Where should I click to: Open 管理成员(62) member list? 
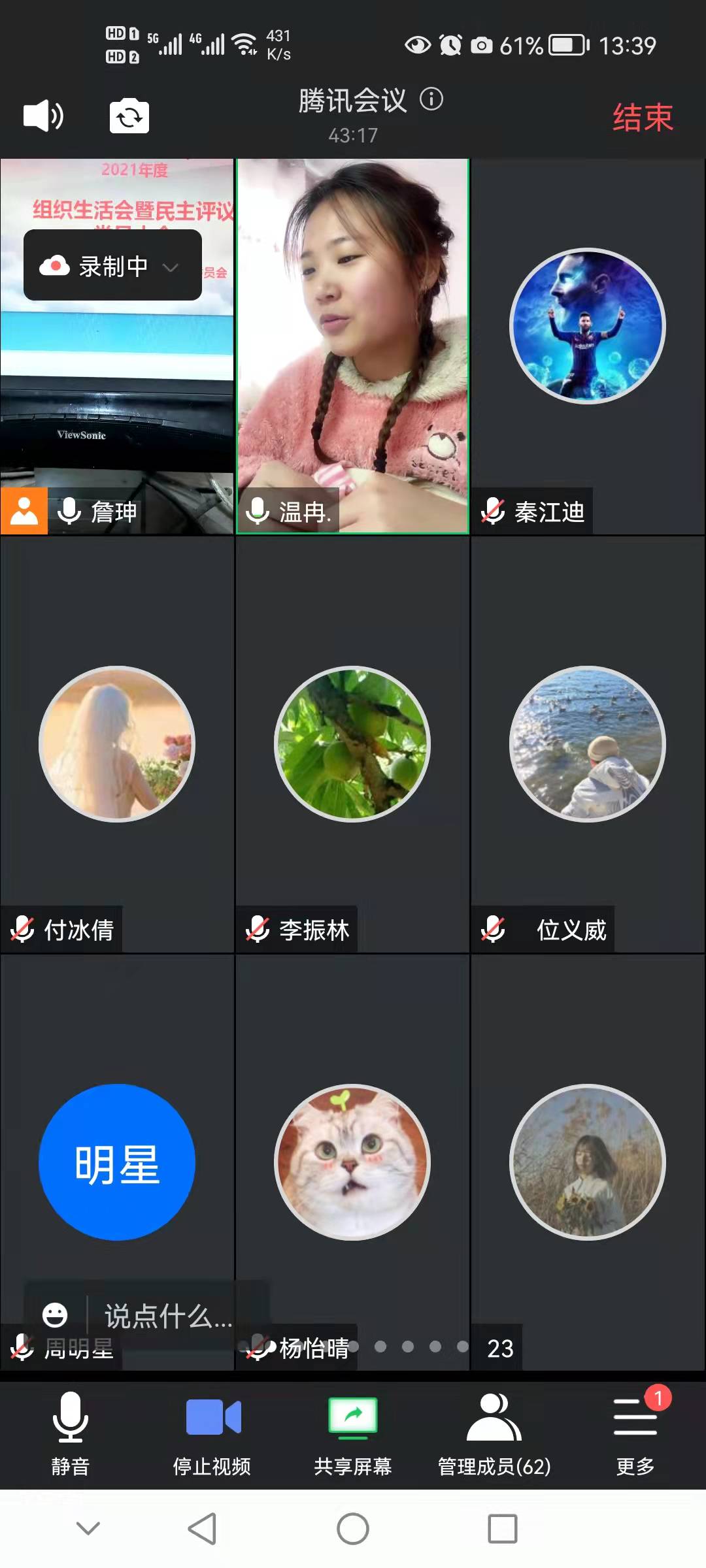(x=494, y=1433)
